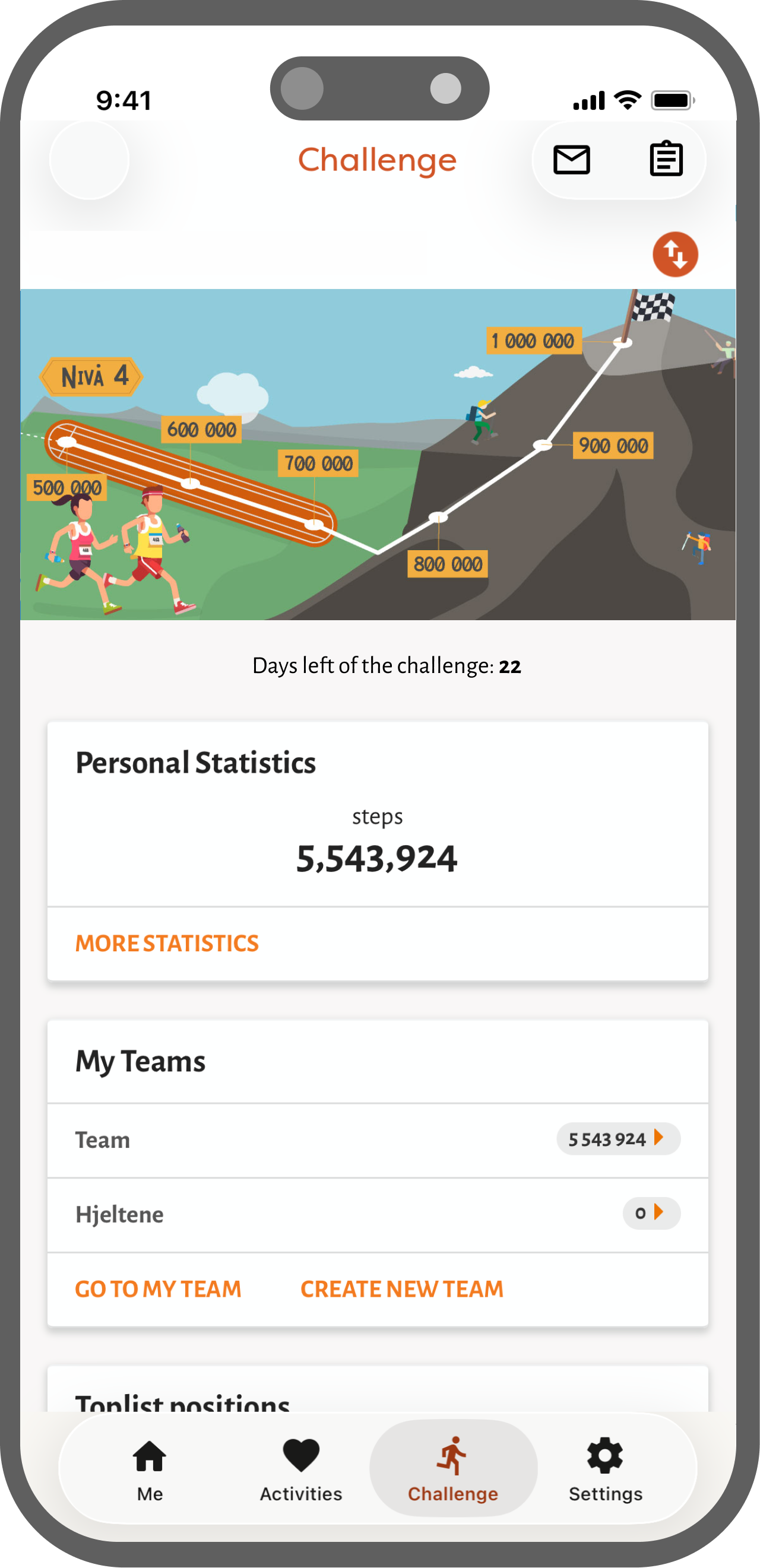Screen dimensions: 760x1568
Task: Open the Hjeltene team row
Action: (x=378, y=1214)
